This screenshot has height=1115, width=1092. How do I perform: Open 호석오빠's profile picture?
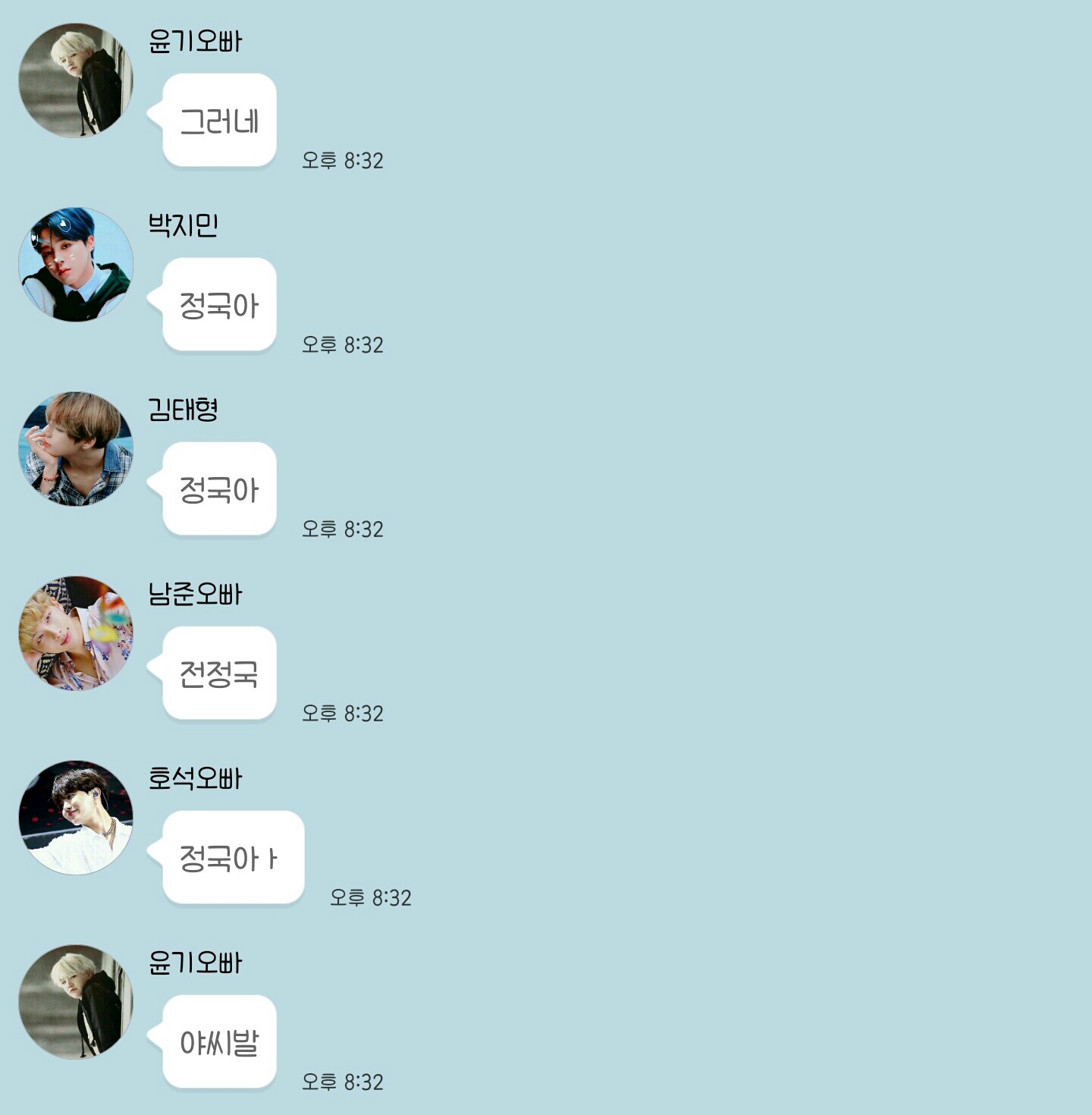tap(76, 818)
